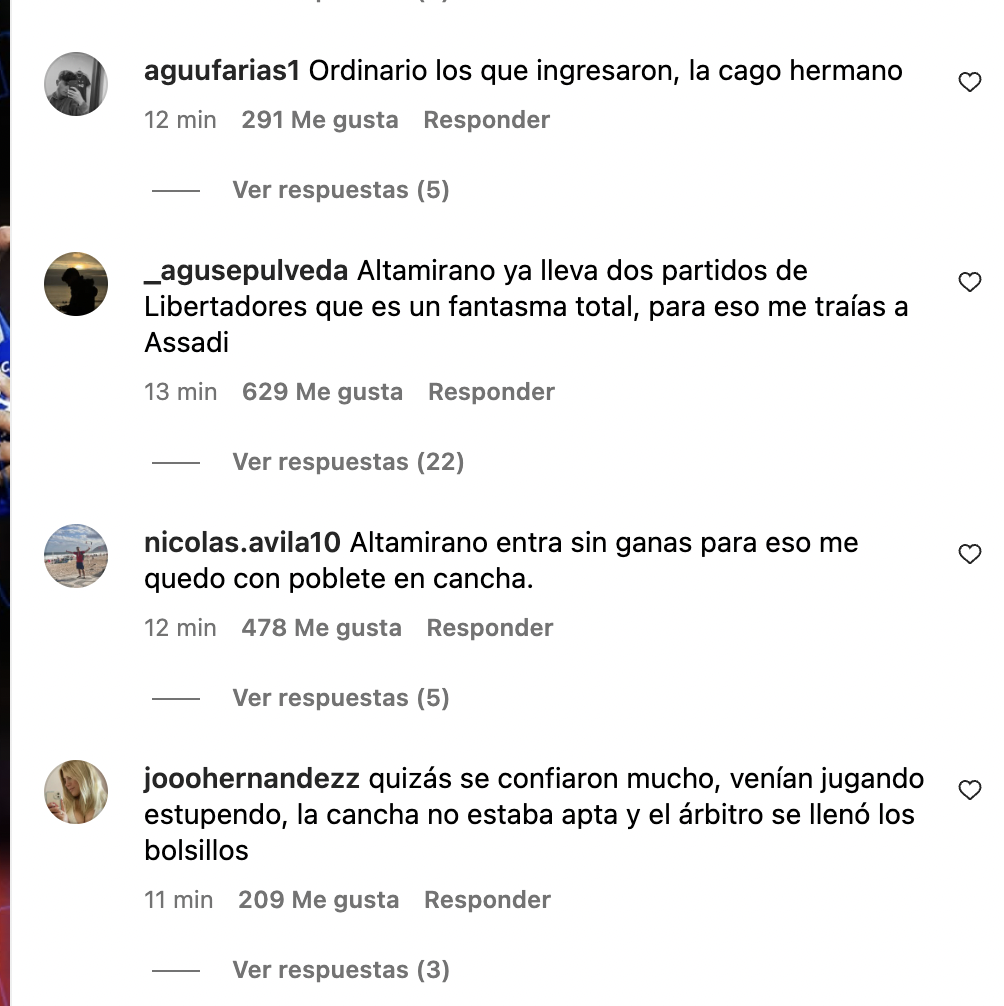Open _agusepulveda's profile via username
The height and width of the screenshot is (1006, 1004).
pos(246,271)
